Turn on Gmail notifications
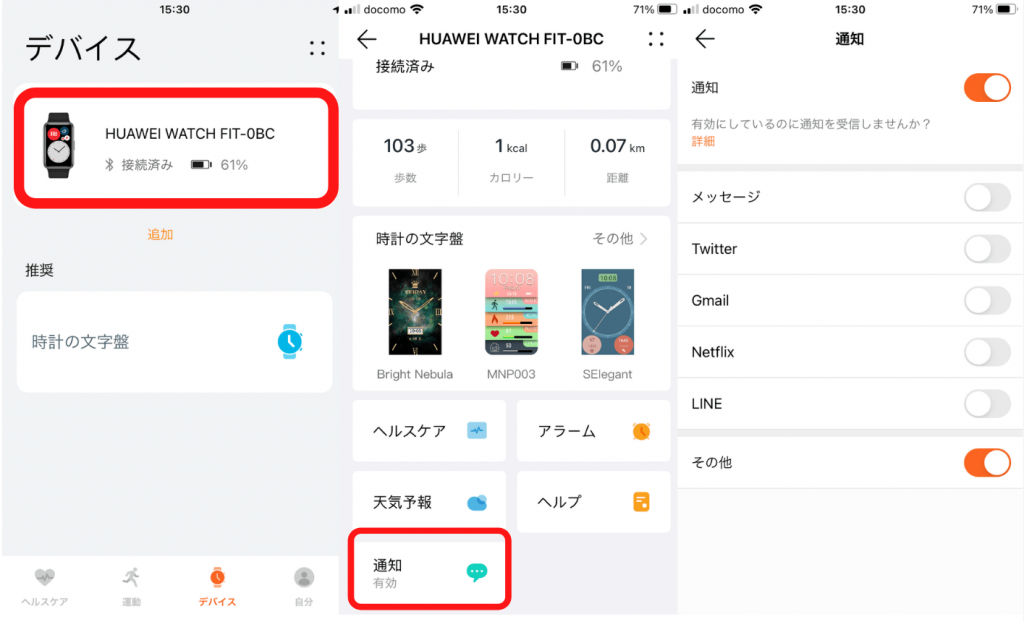The image size is (1024, 622). (x=986, y=300)
